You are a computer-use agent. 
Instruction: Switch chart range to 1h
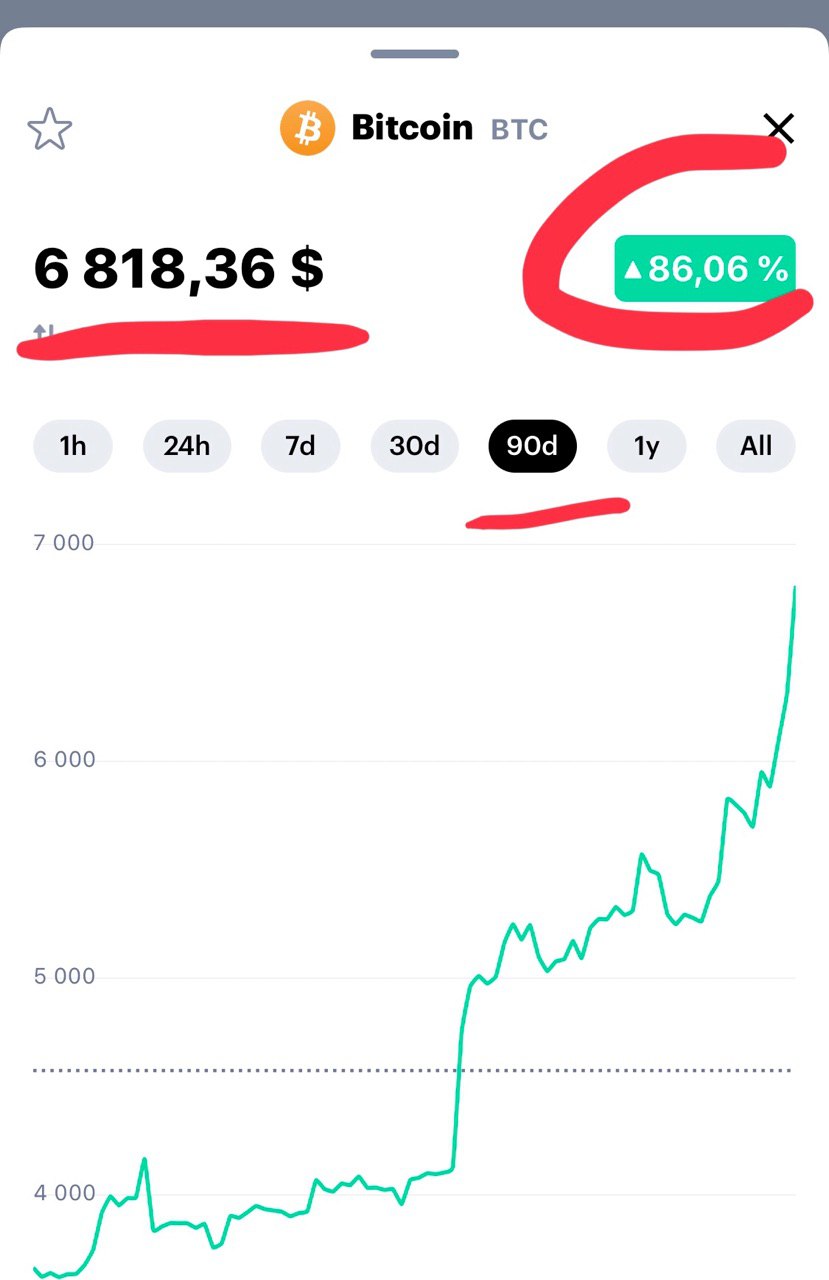coord(73,446)
